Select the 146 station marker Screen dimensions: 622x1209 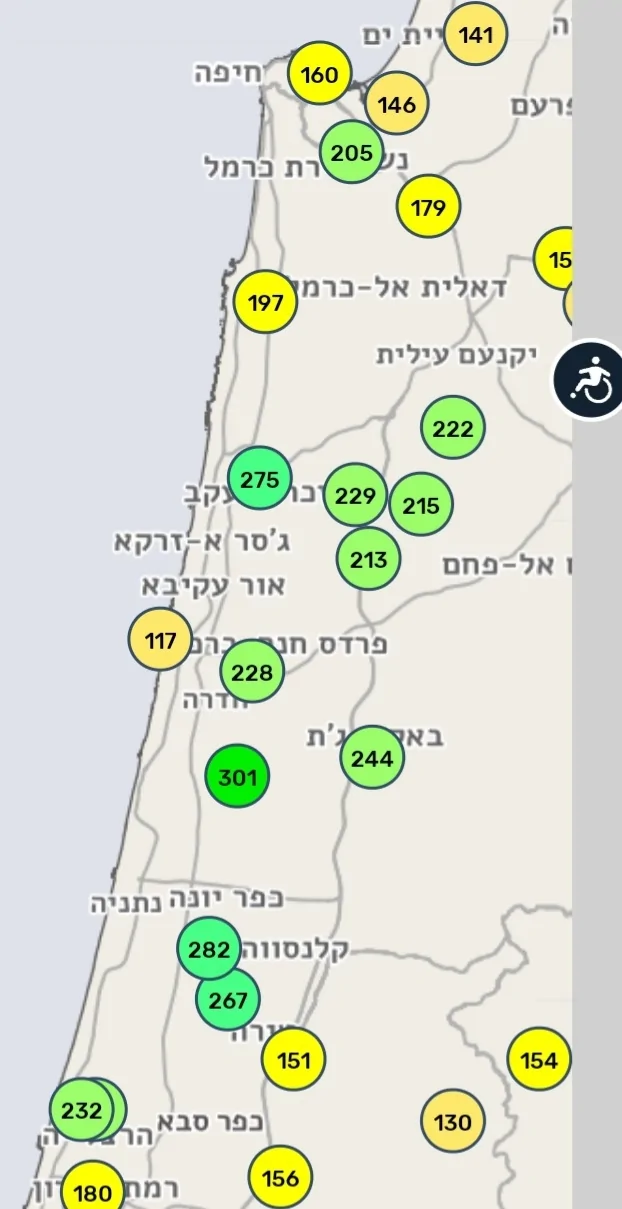(397, 103)
